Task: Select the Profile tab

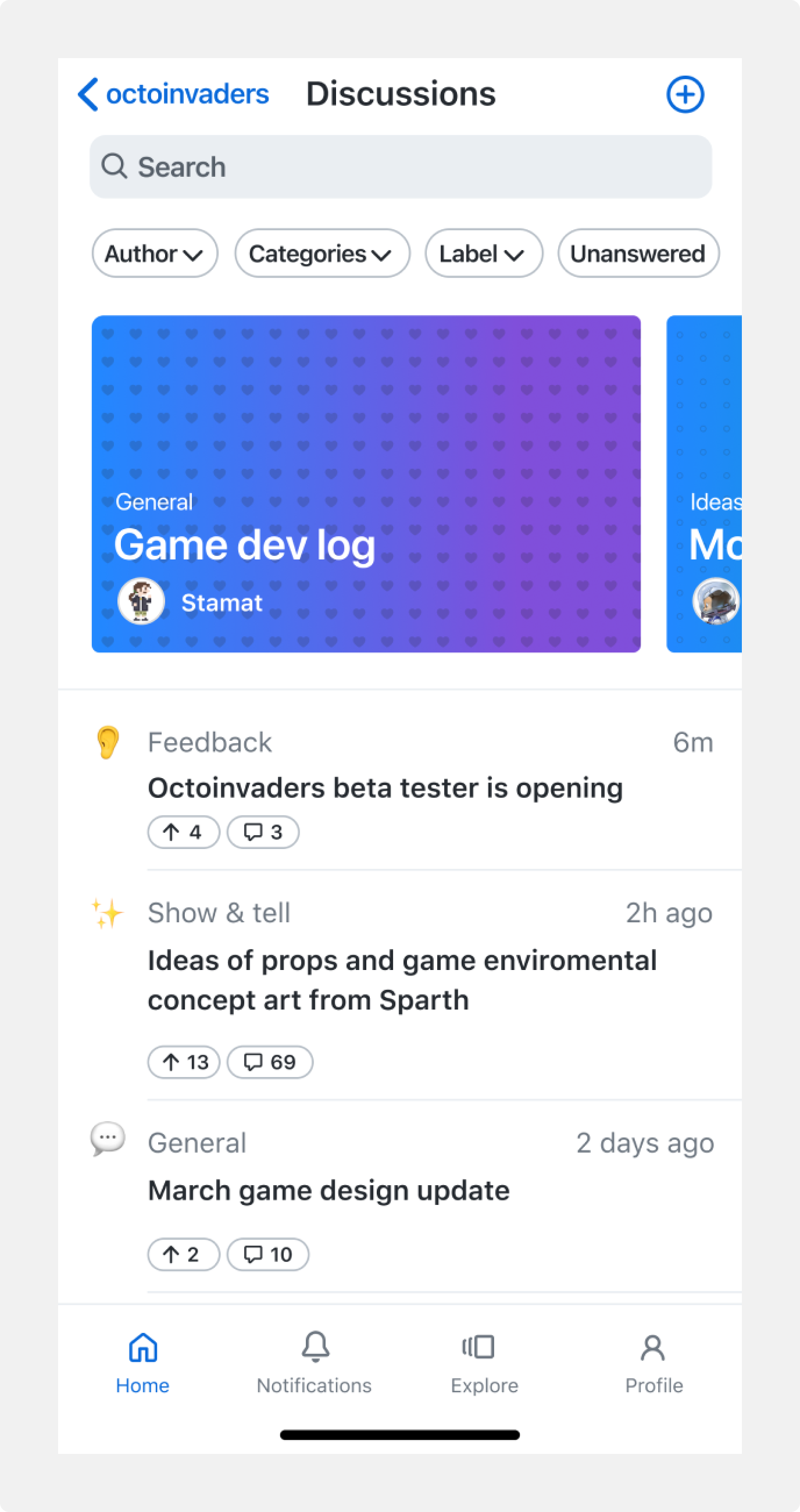Action: (653, 1362)
